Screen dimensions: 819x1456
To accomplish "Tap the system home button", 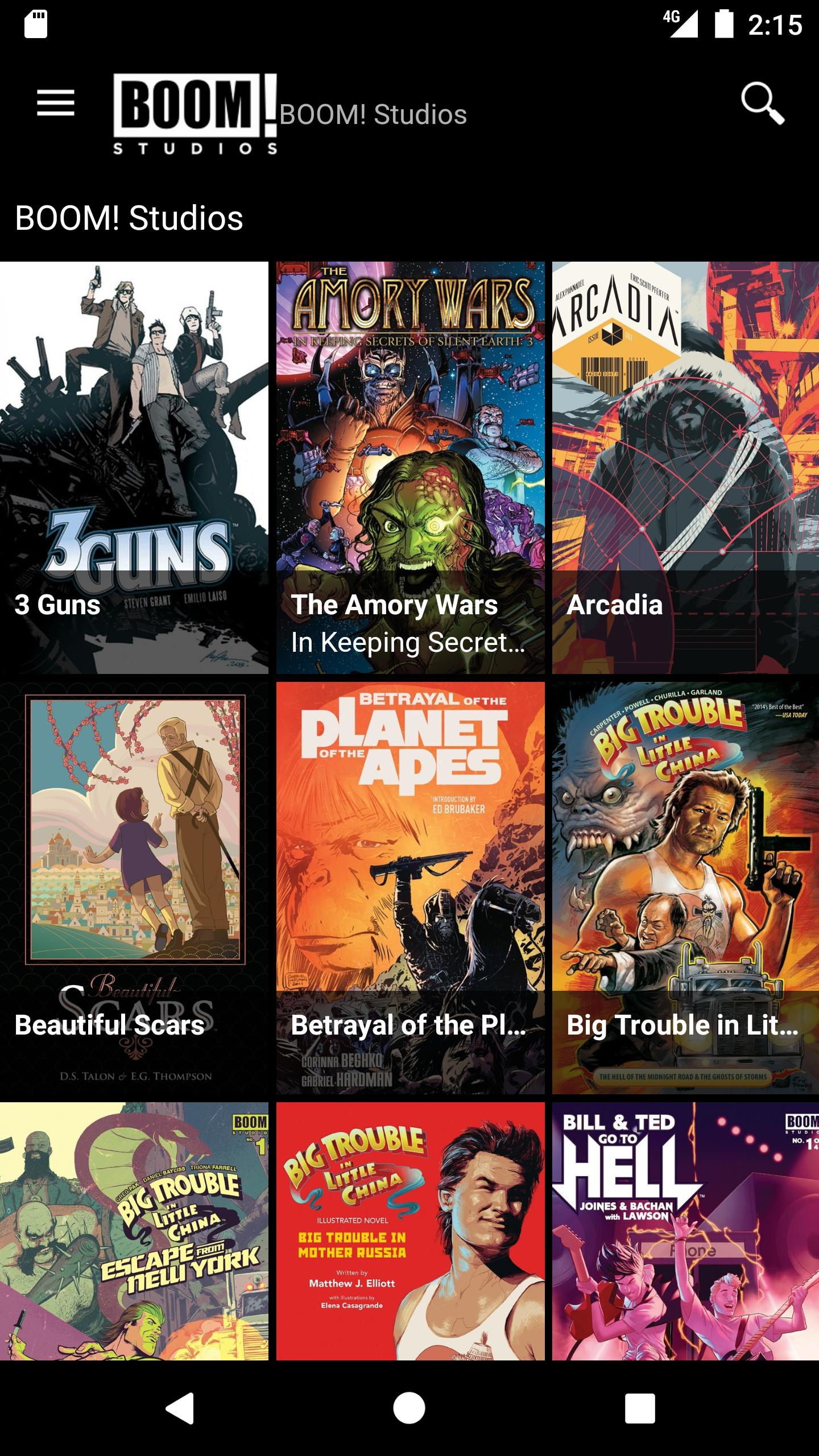I will point(409,1408).
